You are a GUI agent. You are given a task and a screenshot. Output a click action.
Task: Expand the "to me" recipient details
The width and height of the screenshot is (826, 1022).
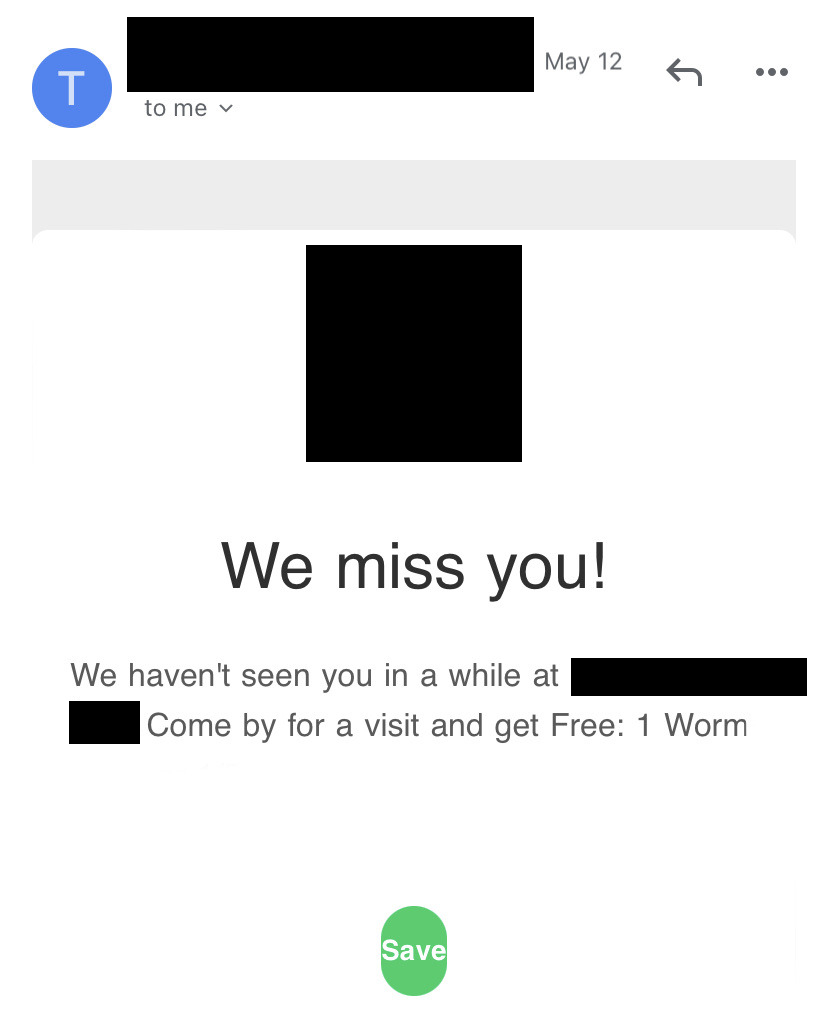[189, 109]
